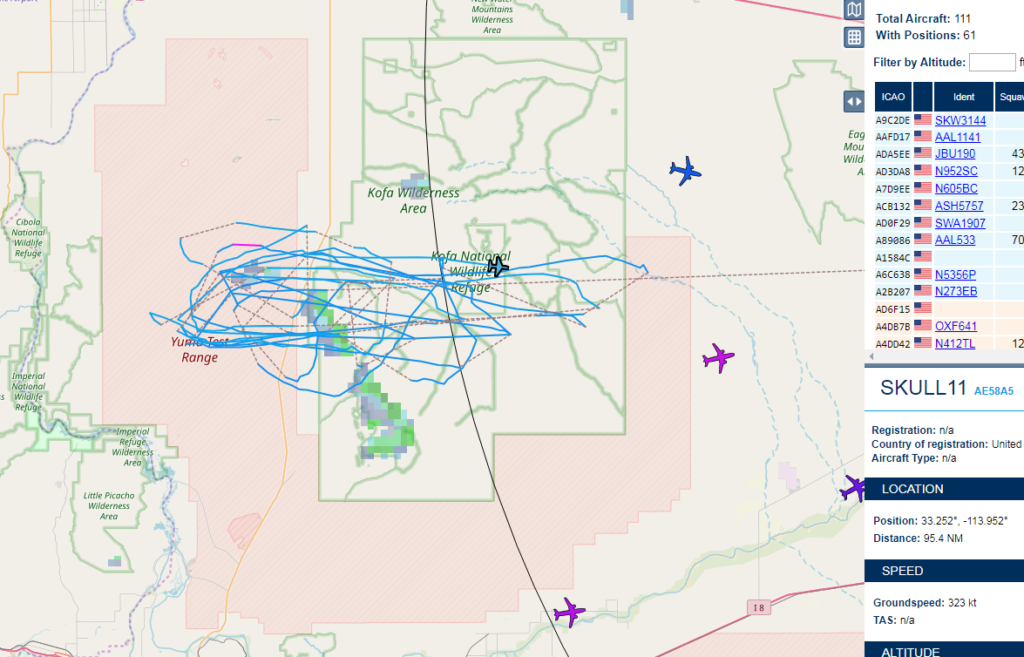Select flight ASH5757

click(x=960, y=206)
